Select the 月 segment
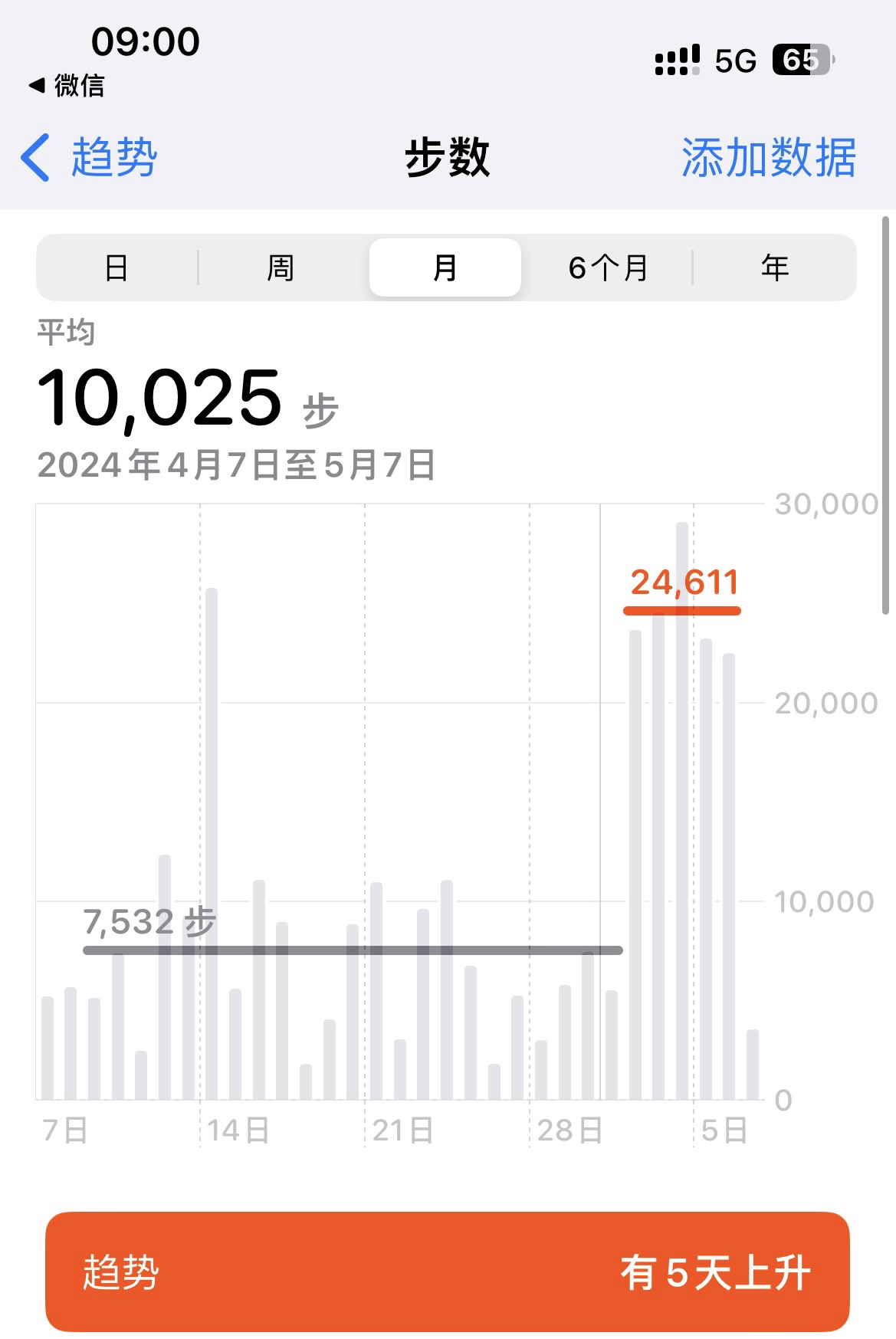896x1339 pixels. click(445, 267)
